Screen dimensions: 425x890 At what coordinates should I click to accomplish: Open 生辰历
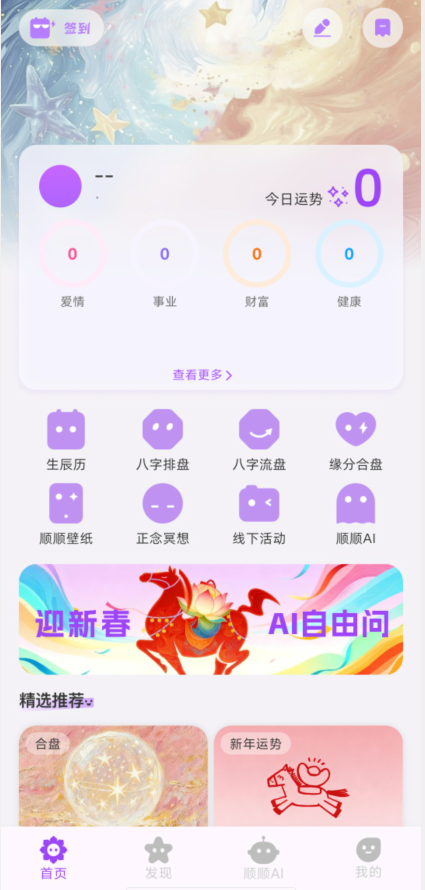pyautogui.click(x=66, y=440)
